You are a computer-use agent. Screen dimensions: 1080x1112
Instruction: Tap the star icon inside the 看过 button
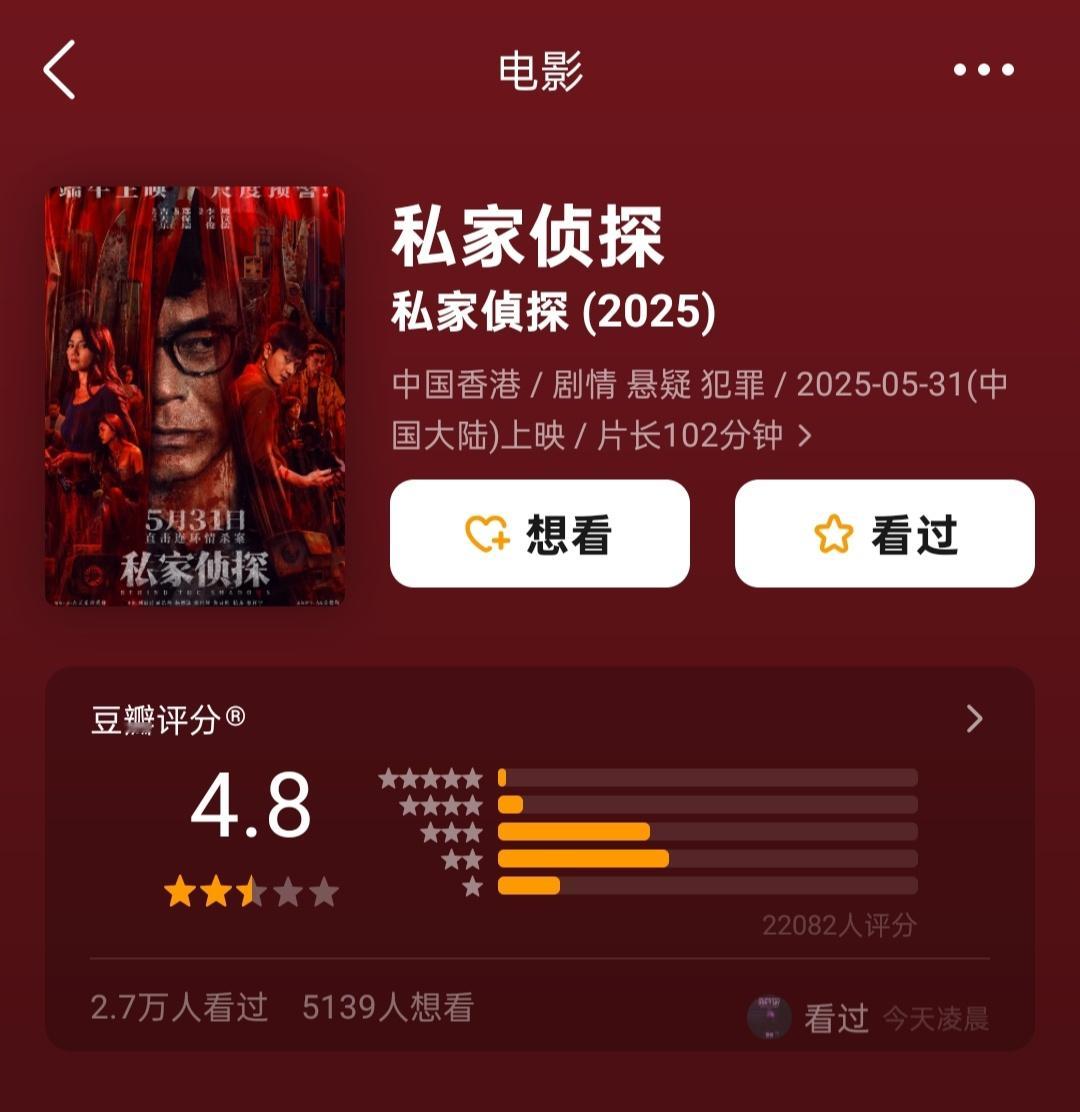[x=836, y=533]
